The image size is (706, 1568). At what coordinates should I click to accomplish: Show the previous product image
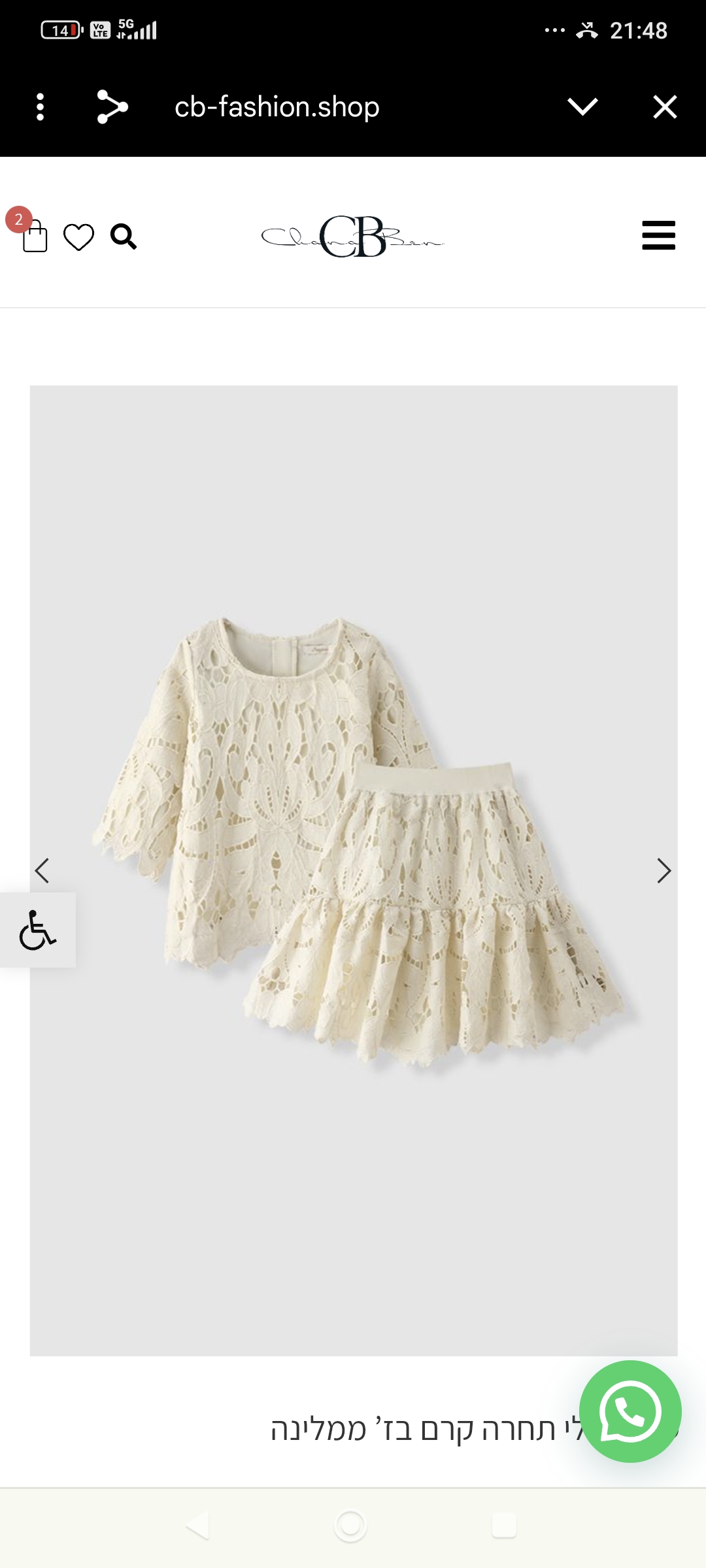(x=42, y=870)
